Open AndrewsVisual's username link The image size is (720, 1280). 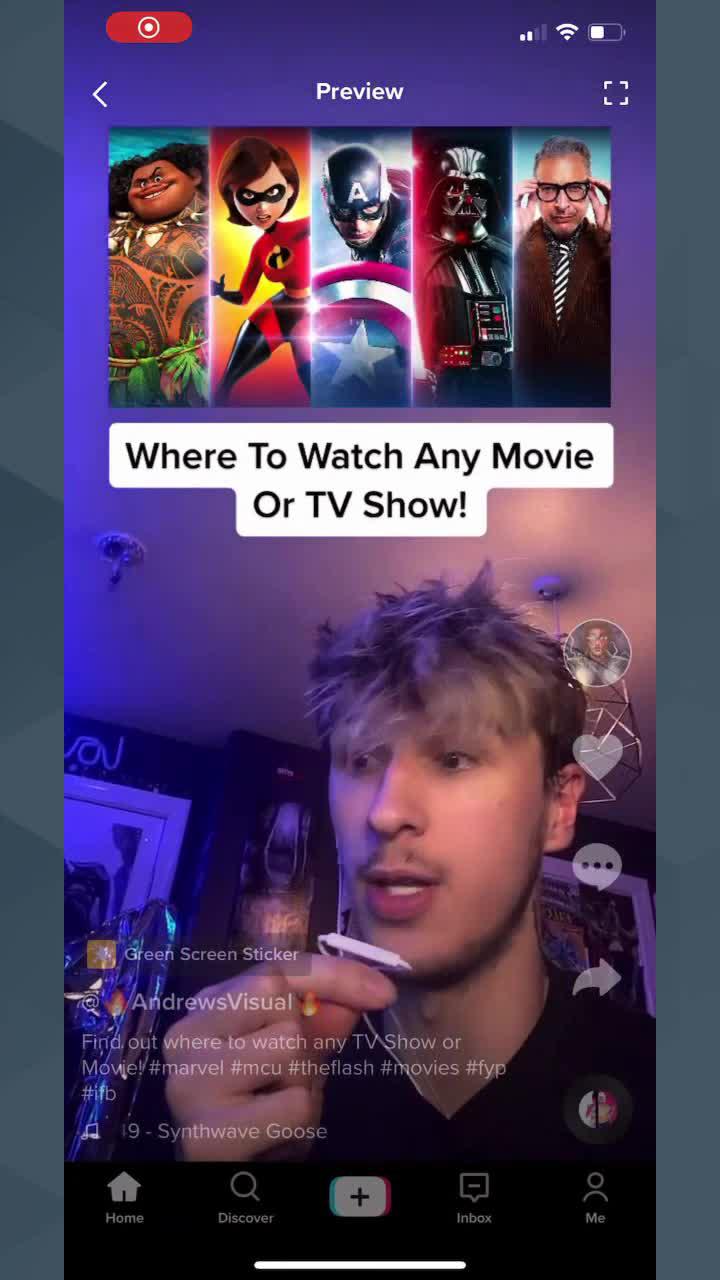[x=211, y=1002]
